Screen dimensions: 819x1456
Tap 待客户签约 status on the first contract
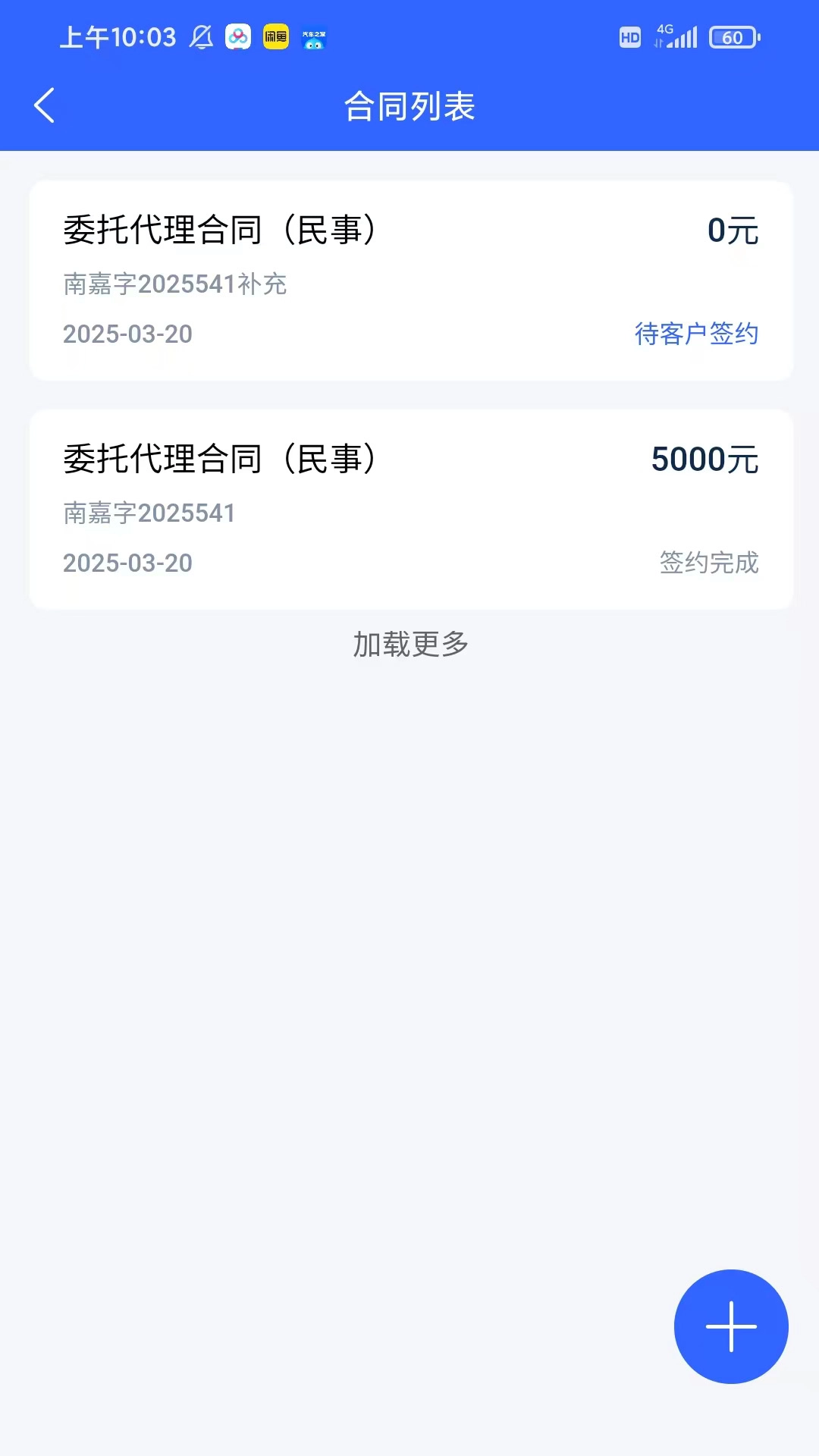click(697, 334)
